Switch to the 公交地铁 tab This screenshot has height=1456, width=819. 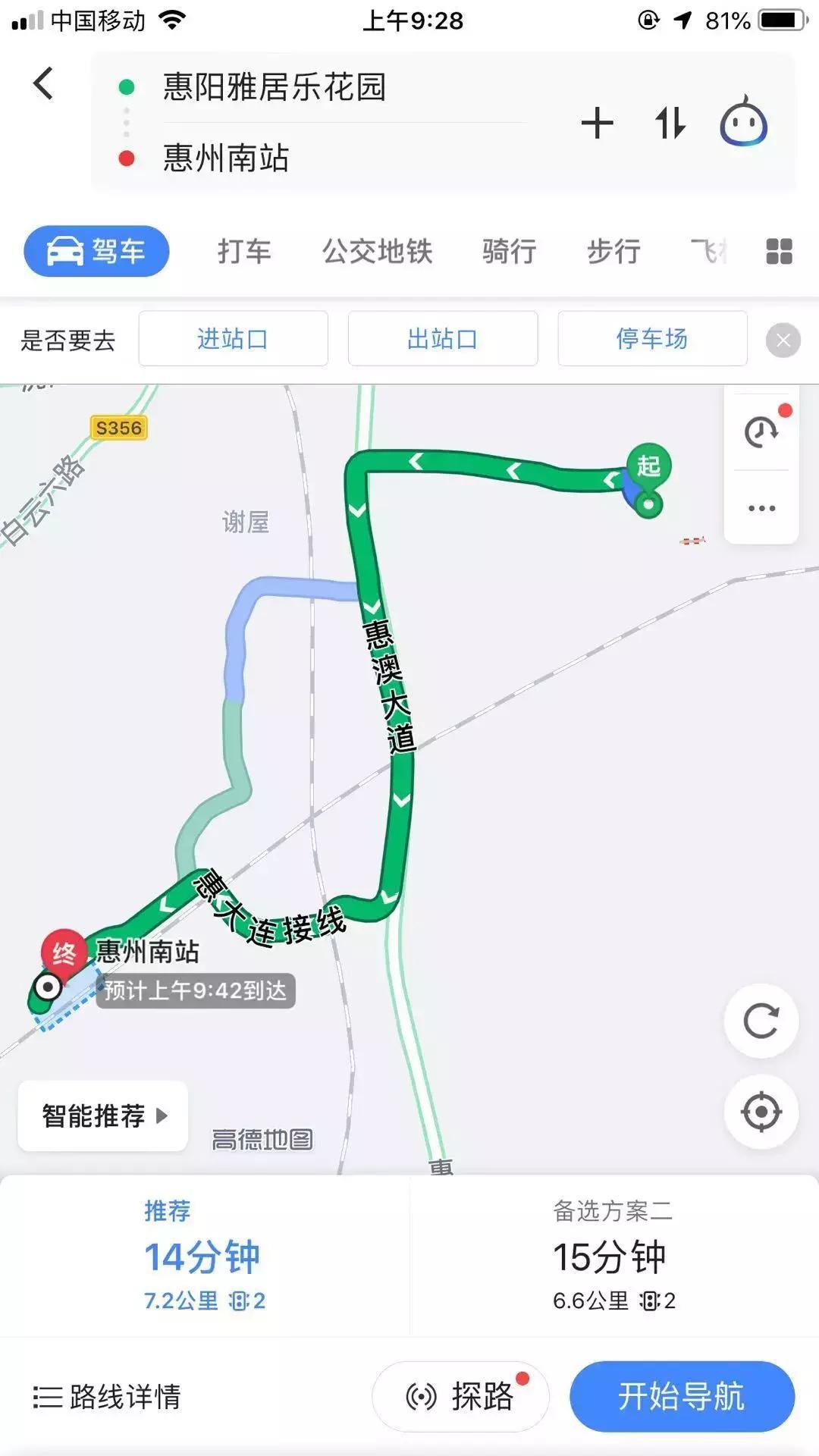point(377,251)
